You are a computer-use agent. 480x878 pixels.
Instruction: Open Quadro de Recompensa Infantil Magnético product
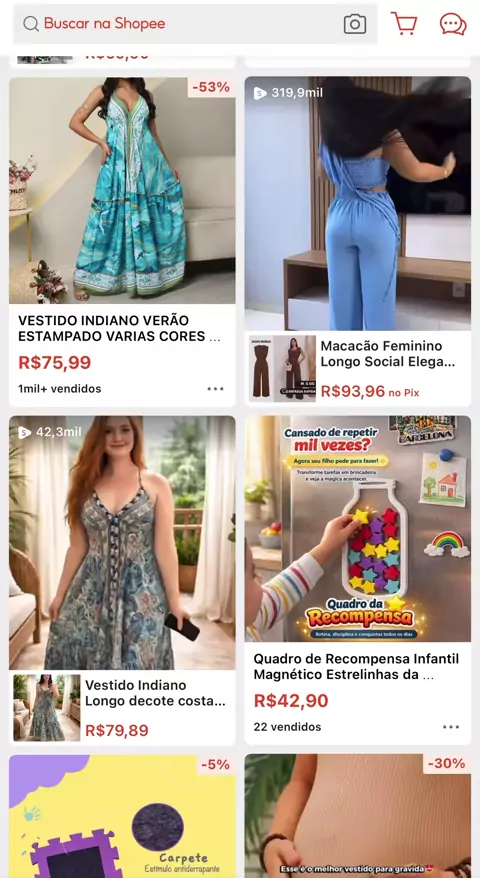[x=357, y=580]
